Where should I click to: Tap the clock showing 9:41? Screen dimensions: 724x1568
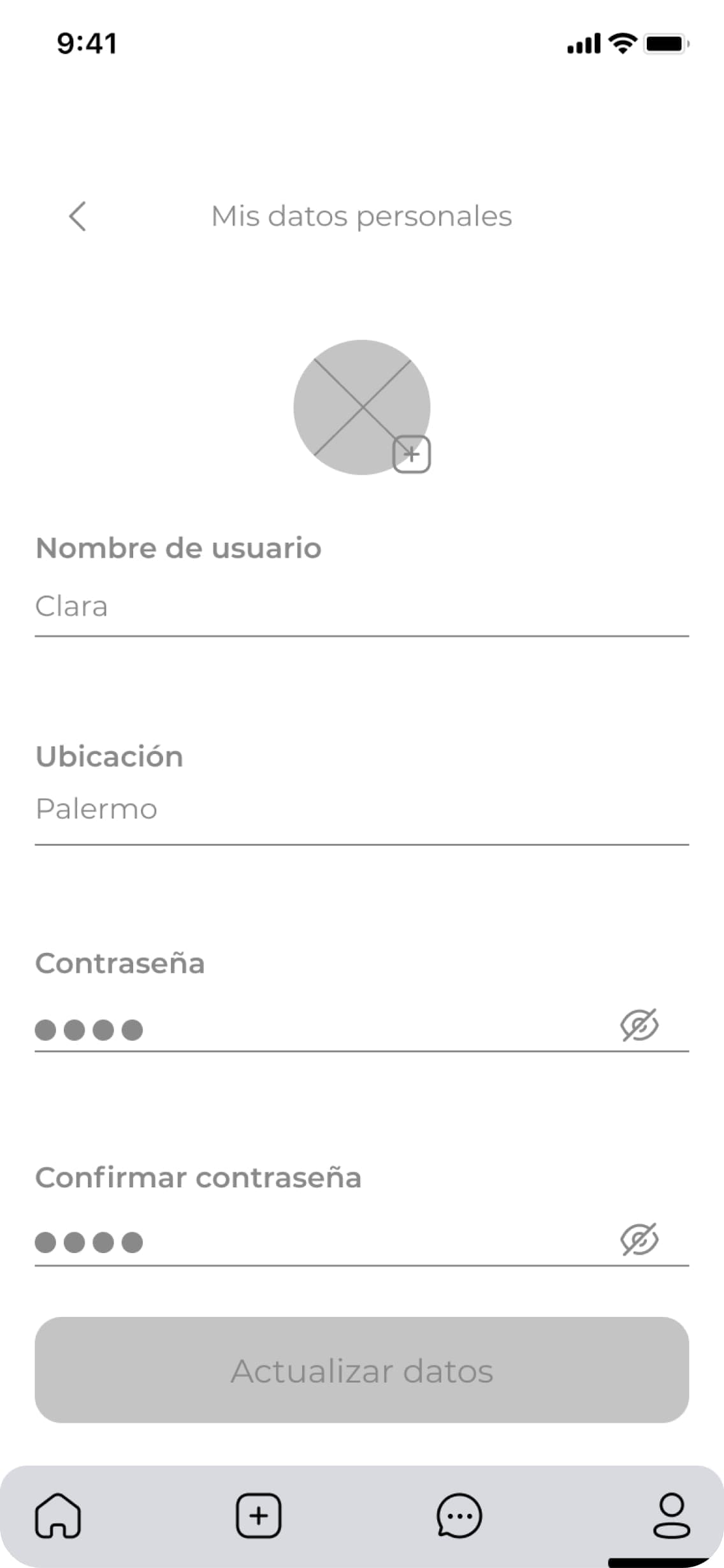(x=87, y=43)
